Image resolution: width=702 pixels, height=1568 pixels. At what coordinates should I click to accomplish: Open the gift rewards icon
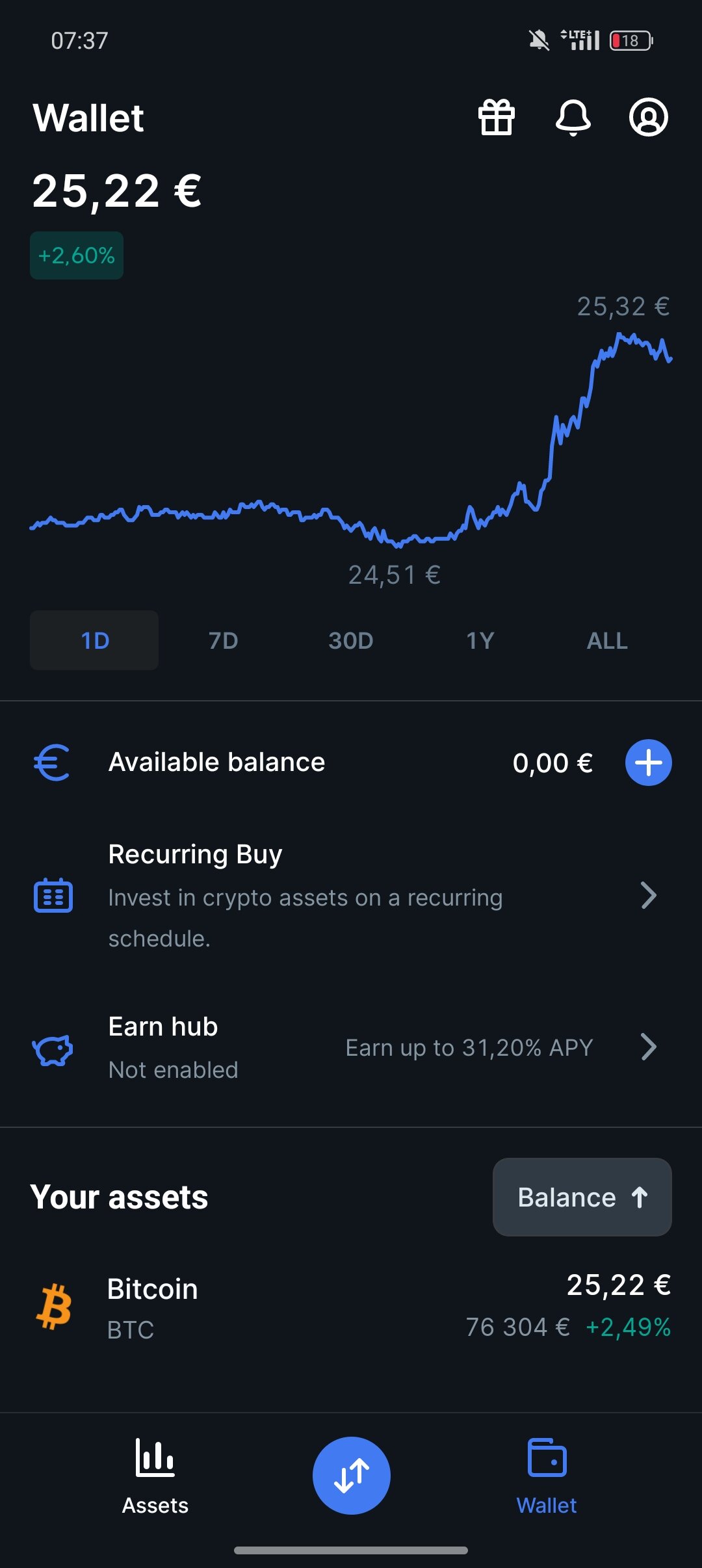(497, 118)
